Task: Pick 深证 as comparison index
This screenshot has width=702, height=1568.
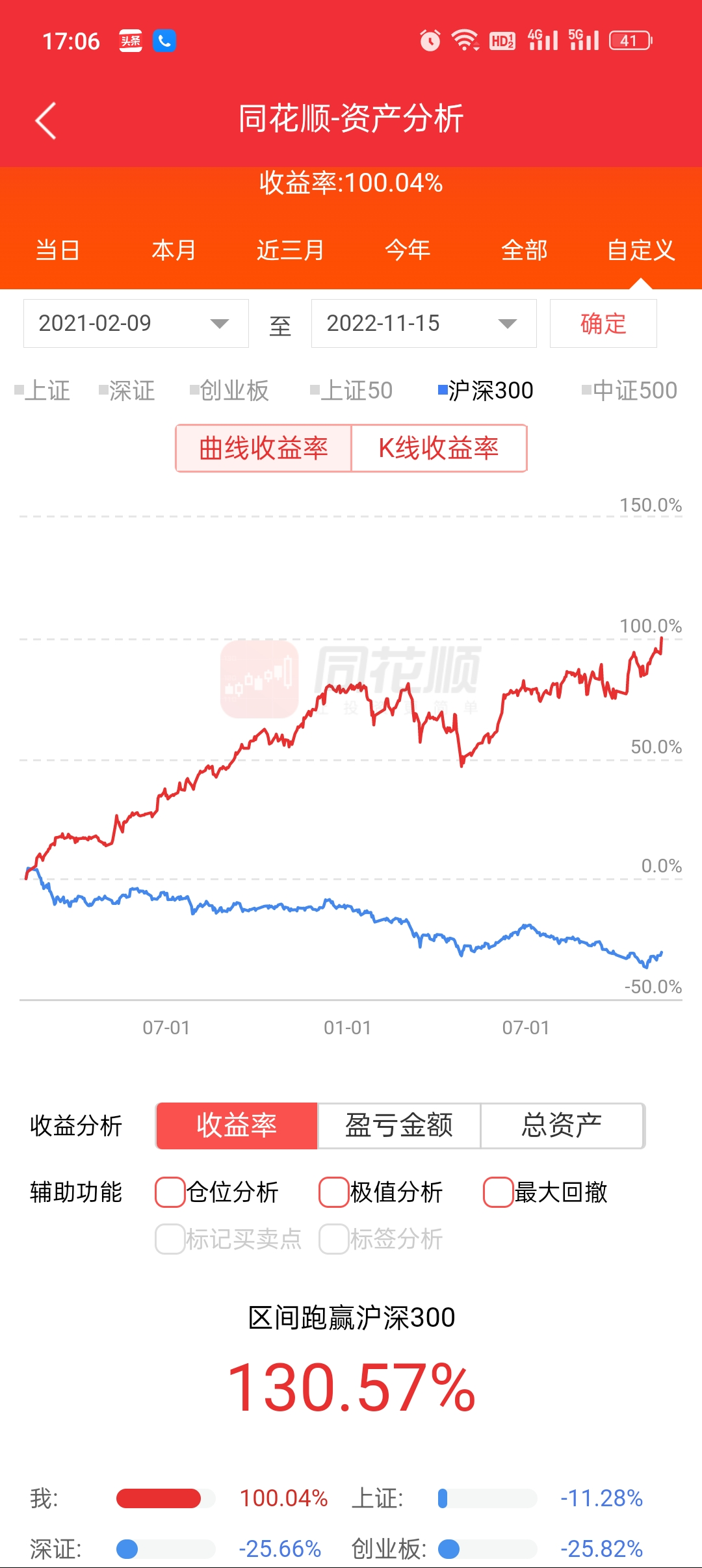Action: [127, 391]
